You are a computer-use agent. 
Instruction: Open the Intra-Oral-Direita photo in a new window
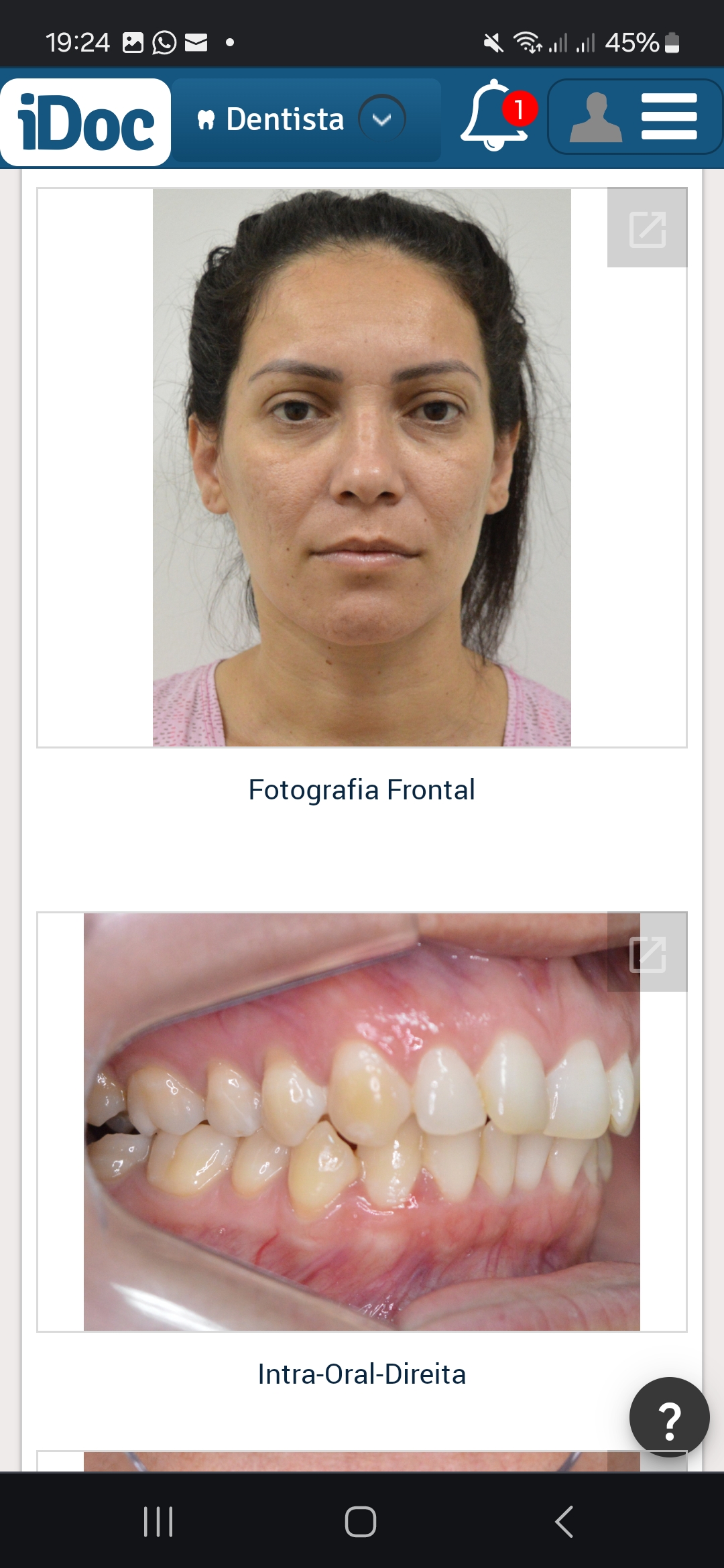[647, 952]
